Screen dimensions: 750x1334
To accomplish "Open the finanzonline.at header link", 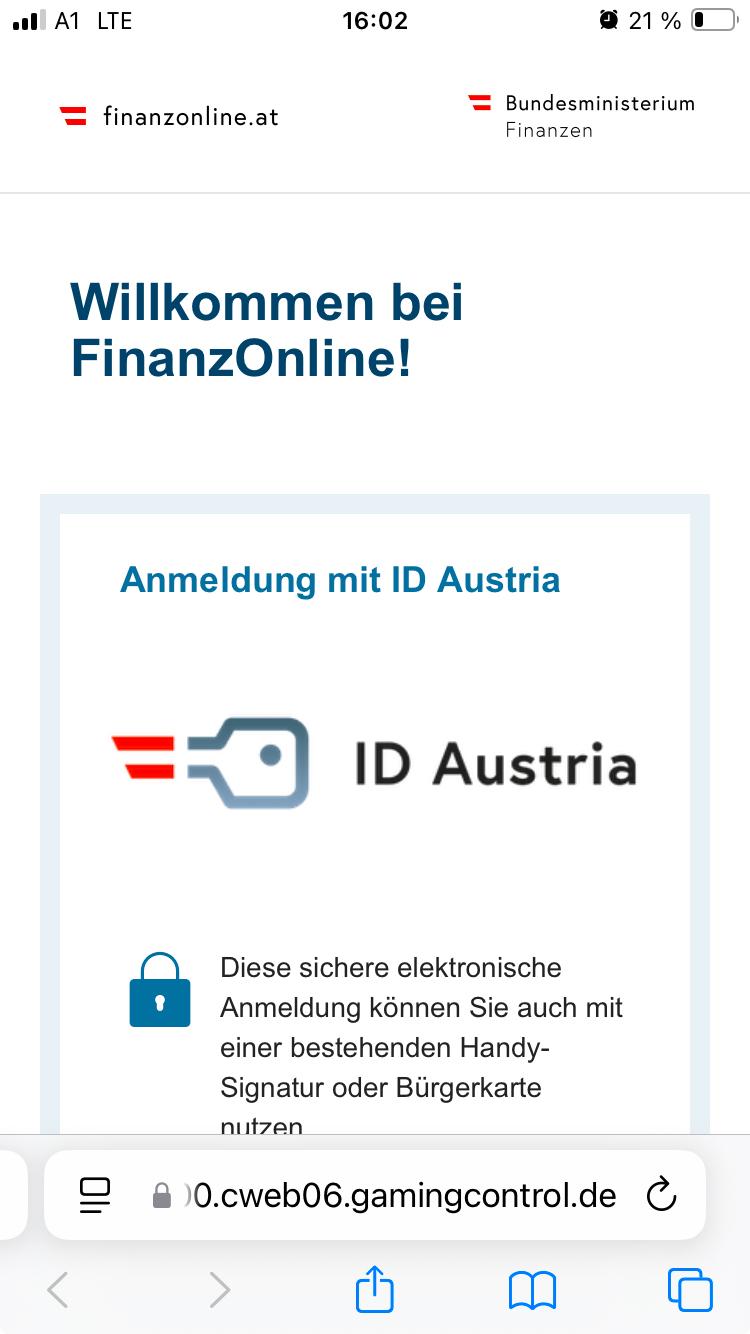I will point(170,117).
